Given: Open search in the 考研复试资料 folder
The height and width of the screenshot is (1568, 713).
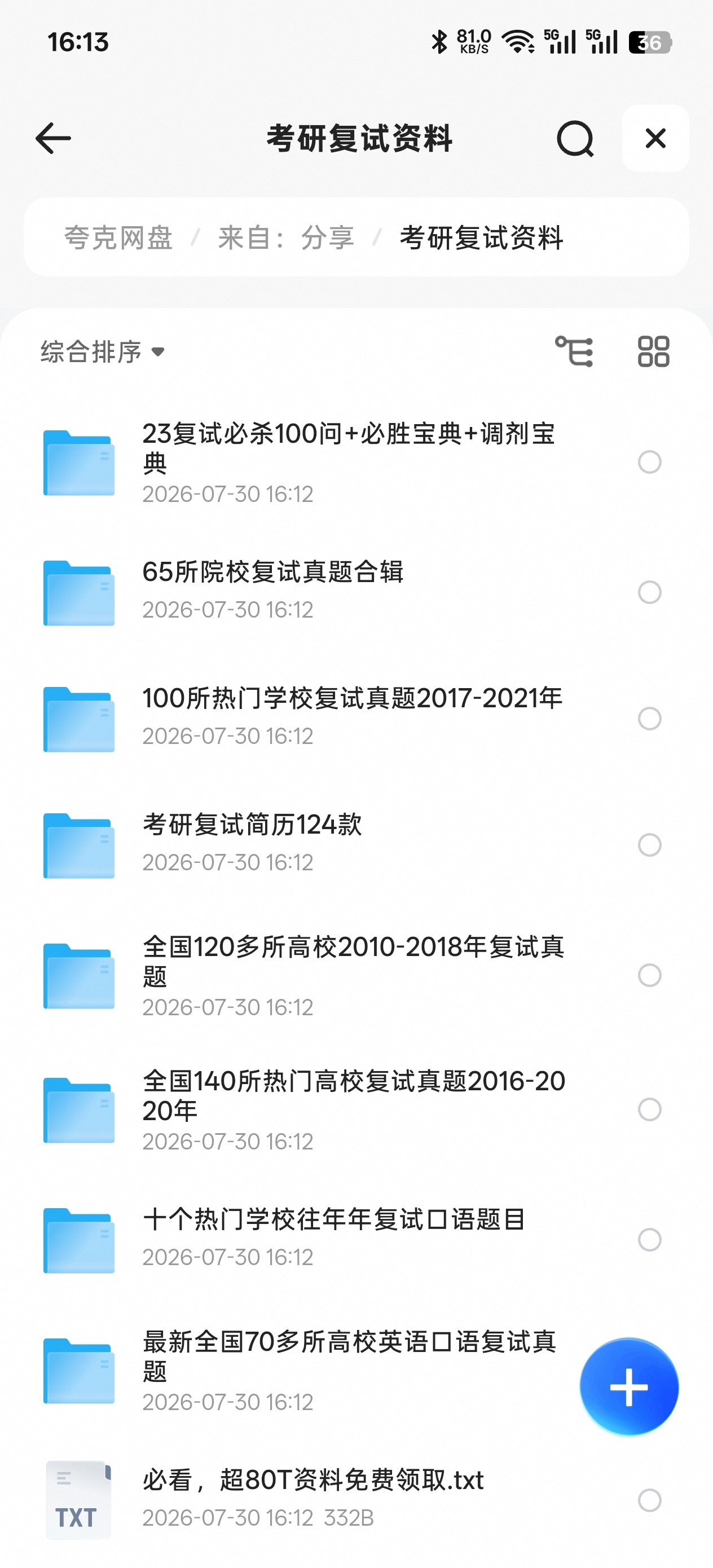Looking at the screenshot, I should coord(575,138).
